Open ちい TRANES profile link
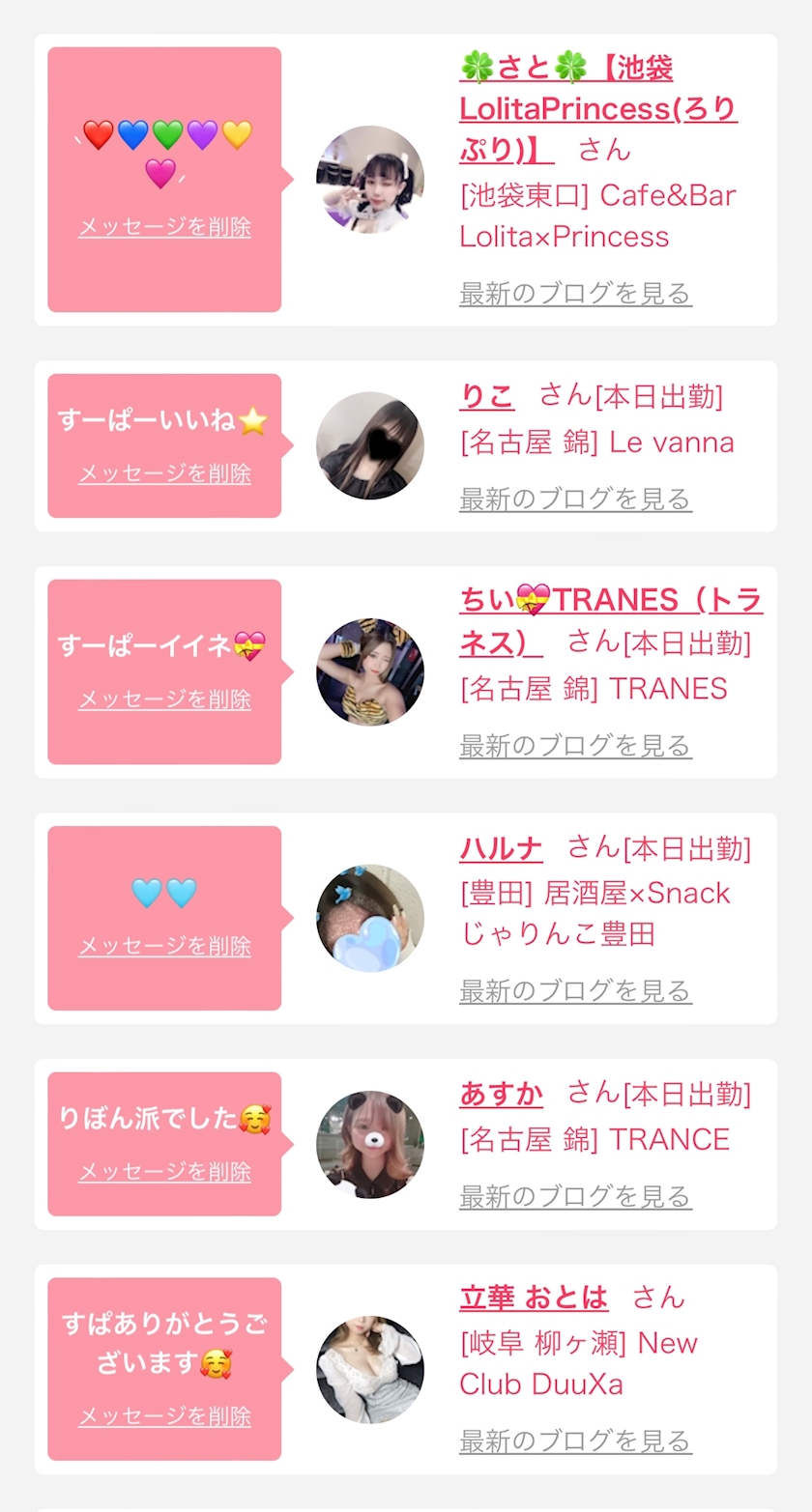This screenshot has height=1512, width=812. coord(611,621)
